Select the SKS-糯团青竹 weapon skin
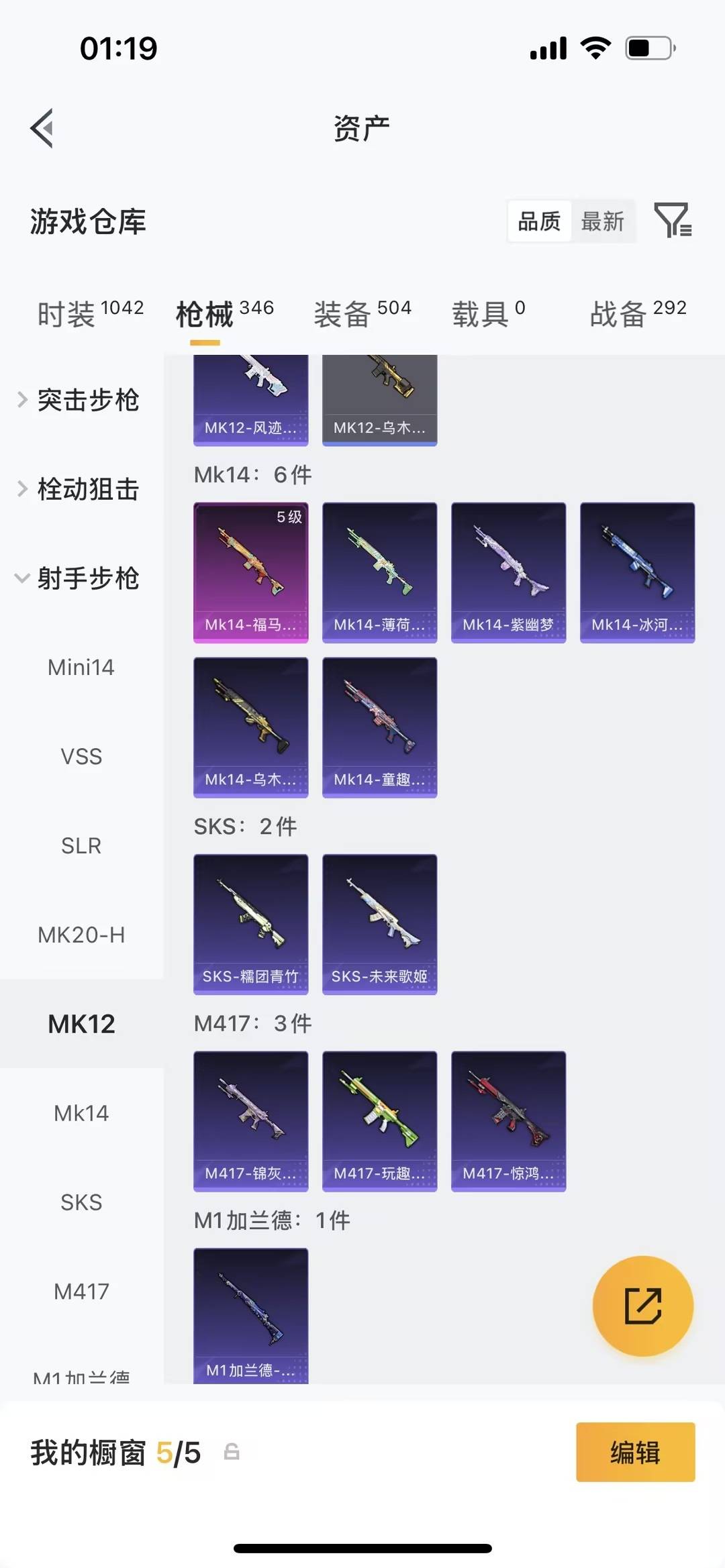The image size is (725, 1568). [x=250, y=923]
